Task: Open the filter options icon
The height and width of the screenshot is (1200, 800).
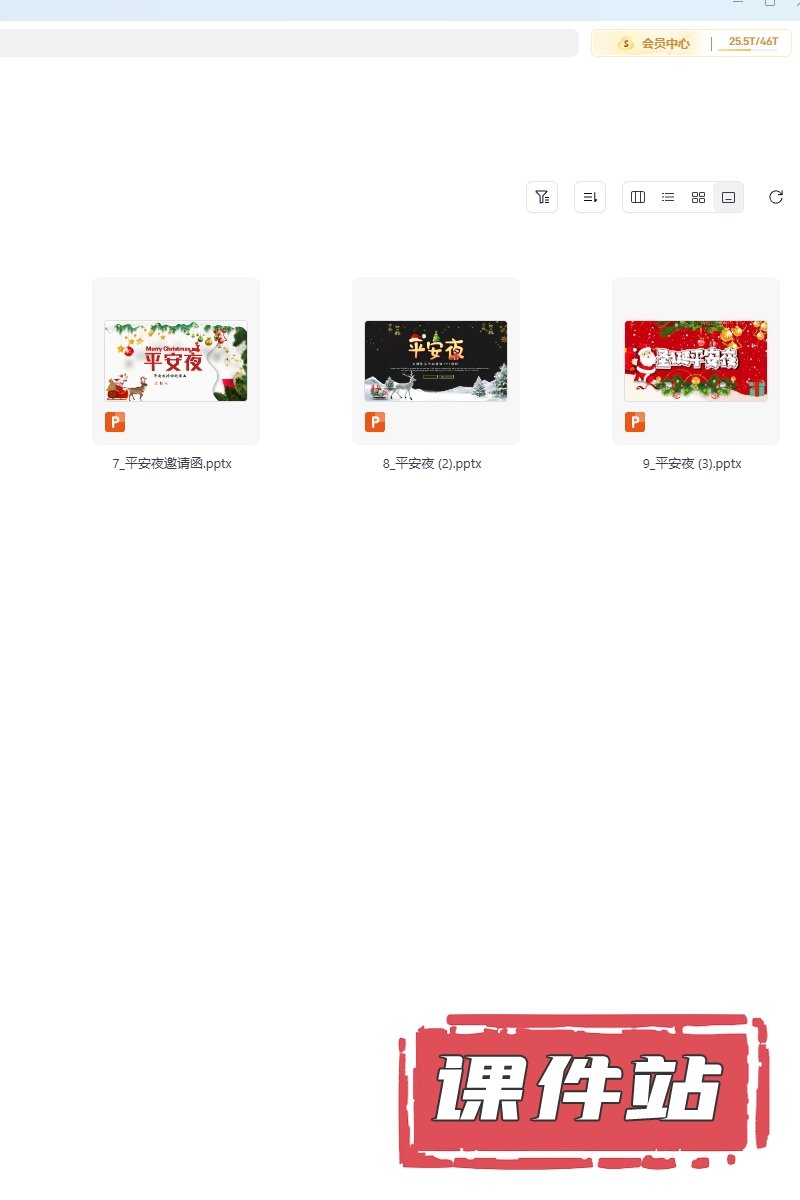Action: point(542,197)
